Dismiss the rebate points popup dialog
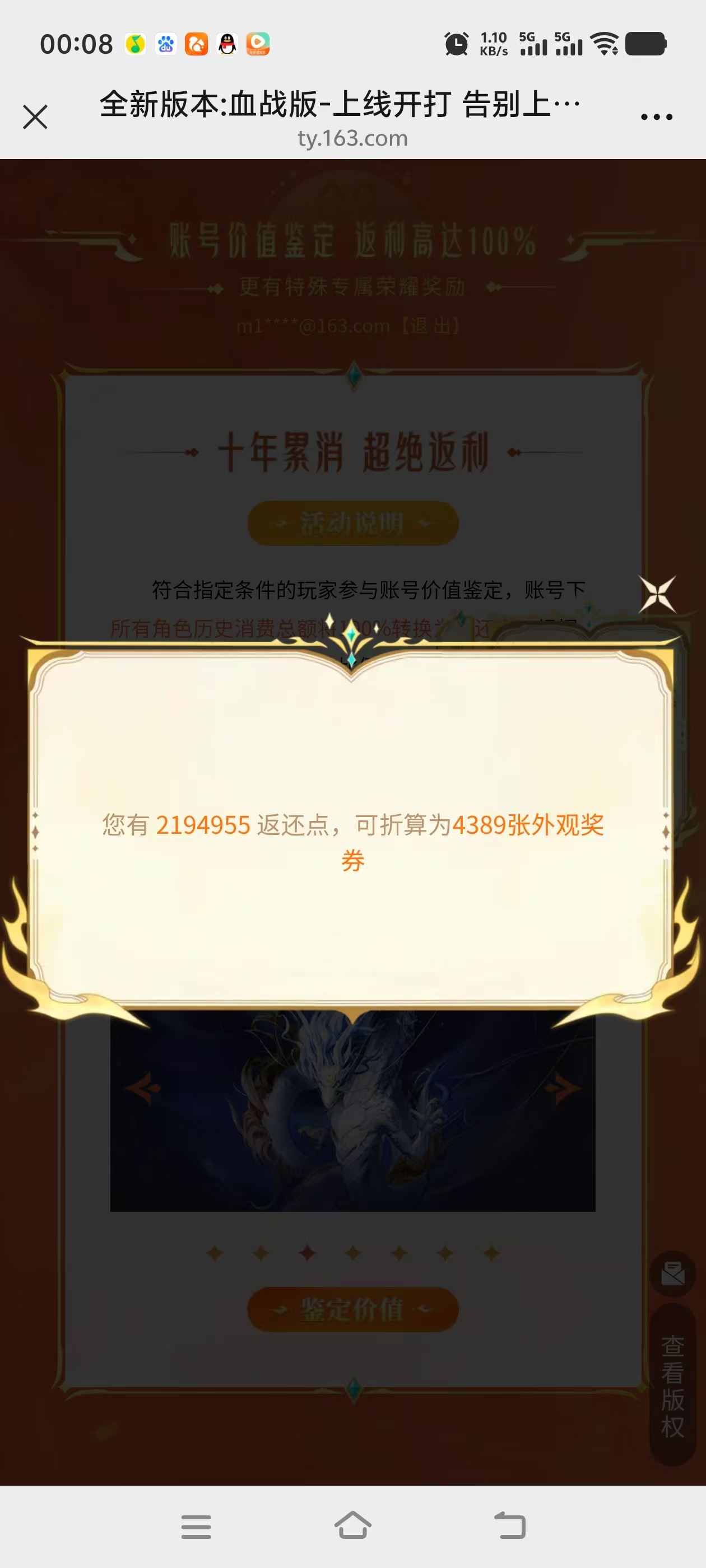706x1568 pixels. click(x=657, y=594)
